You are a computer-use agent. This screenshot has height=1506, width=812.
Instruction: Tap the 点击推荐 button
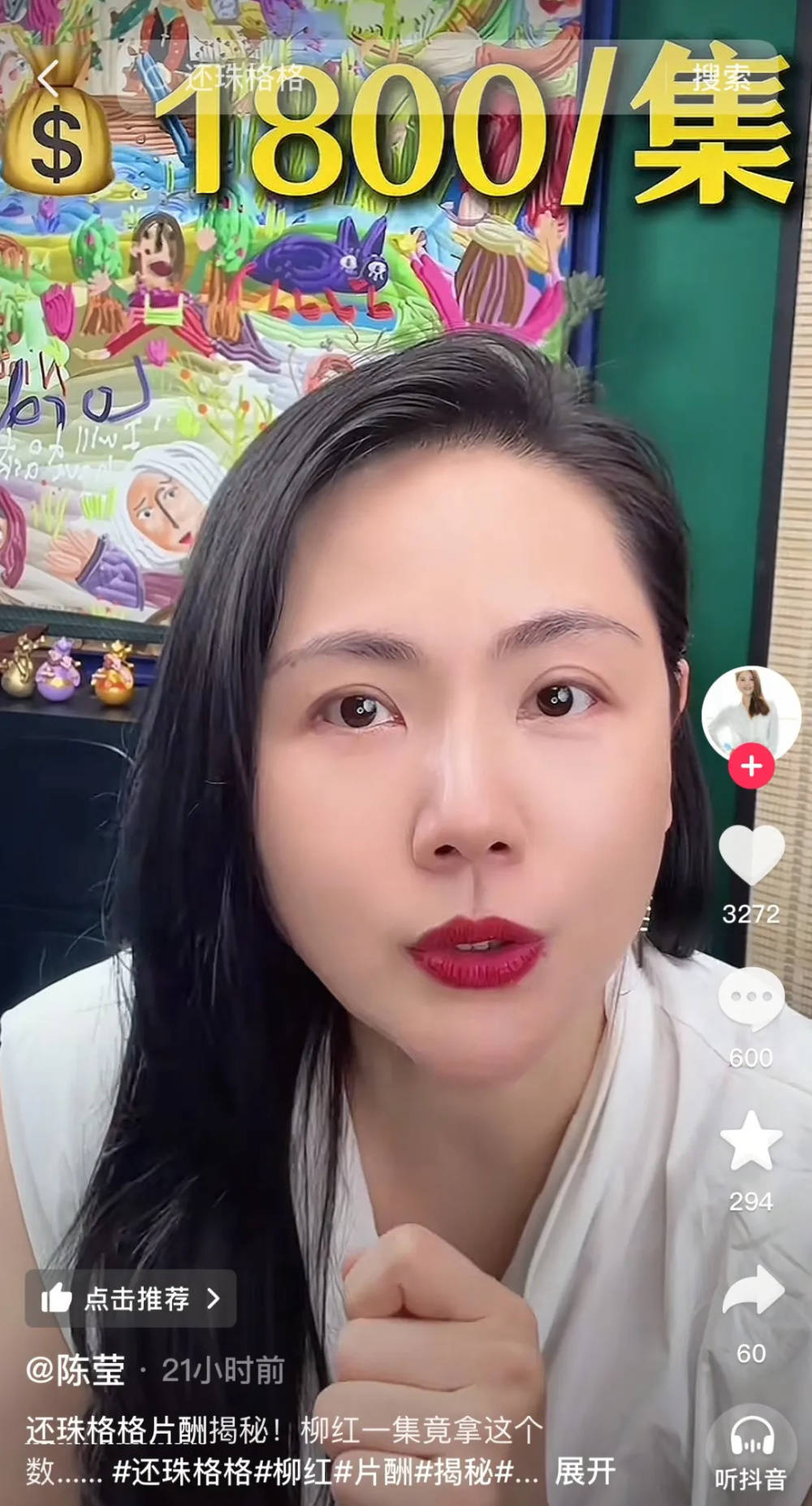click(x=132, y=1299)
